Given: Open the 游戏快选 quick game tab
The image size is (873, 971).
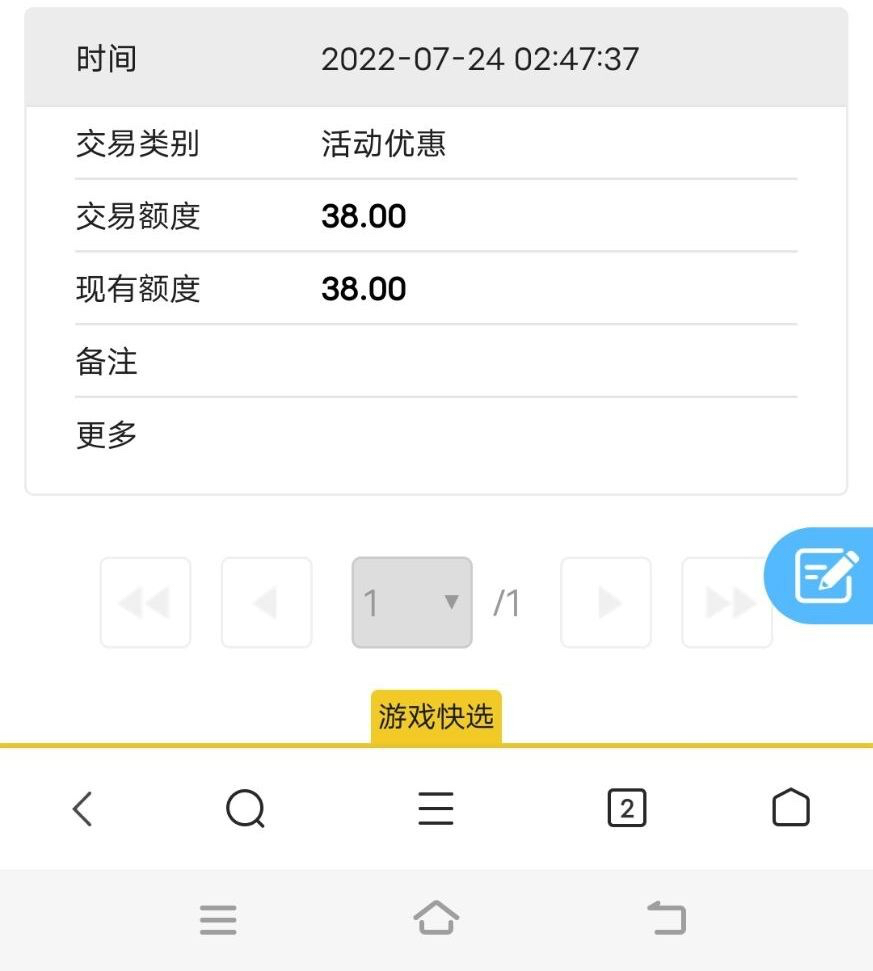Looking at the screenshot, I should click(x=436, y=717).
